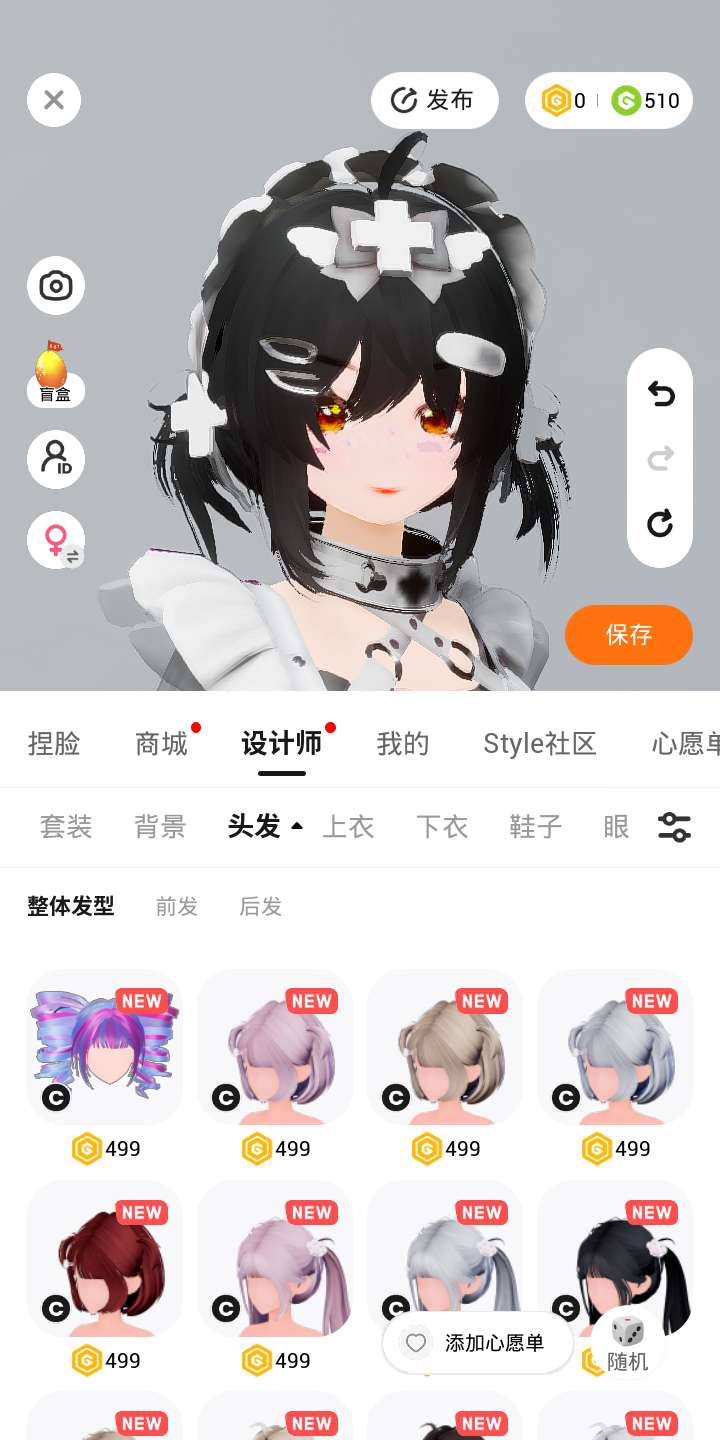Switch avatar gender
The height and width of the screenshot is (1440, 720).
pos(56,541)
